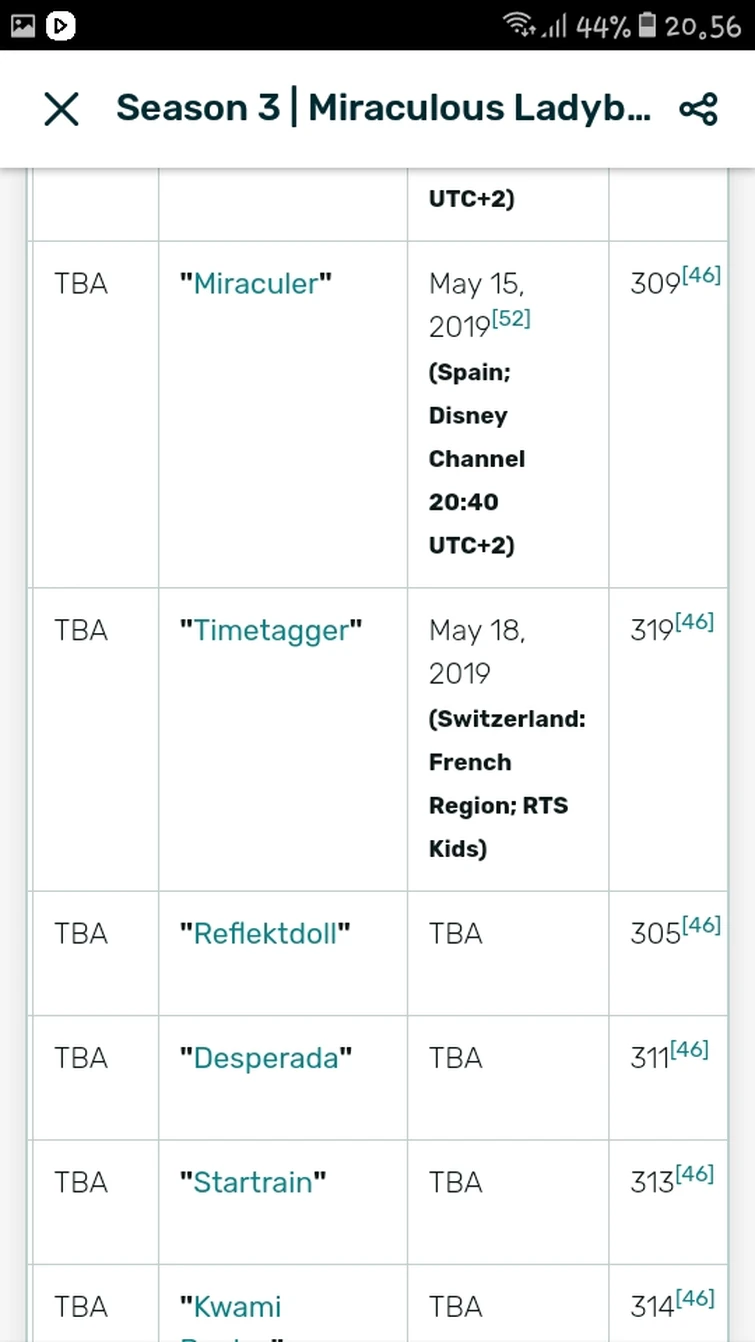
Task: Close the Season 3 article view
Action: pyautogui.click(x=61, y=108)
